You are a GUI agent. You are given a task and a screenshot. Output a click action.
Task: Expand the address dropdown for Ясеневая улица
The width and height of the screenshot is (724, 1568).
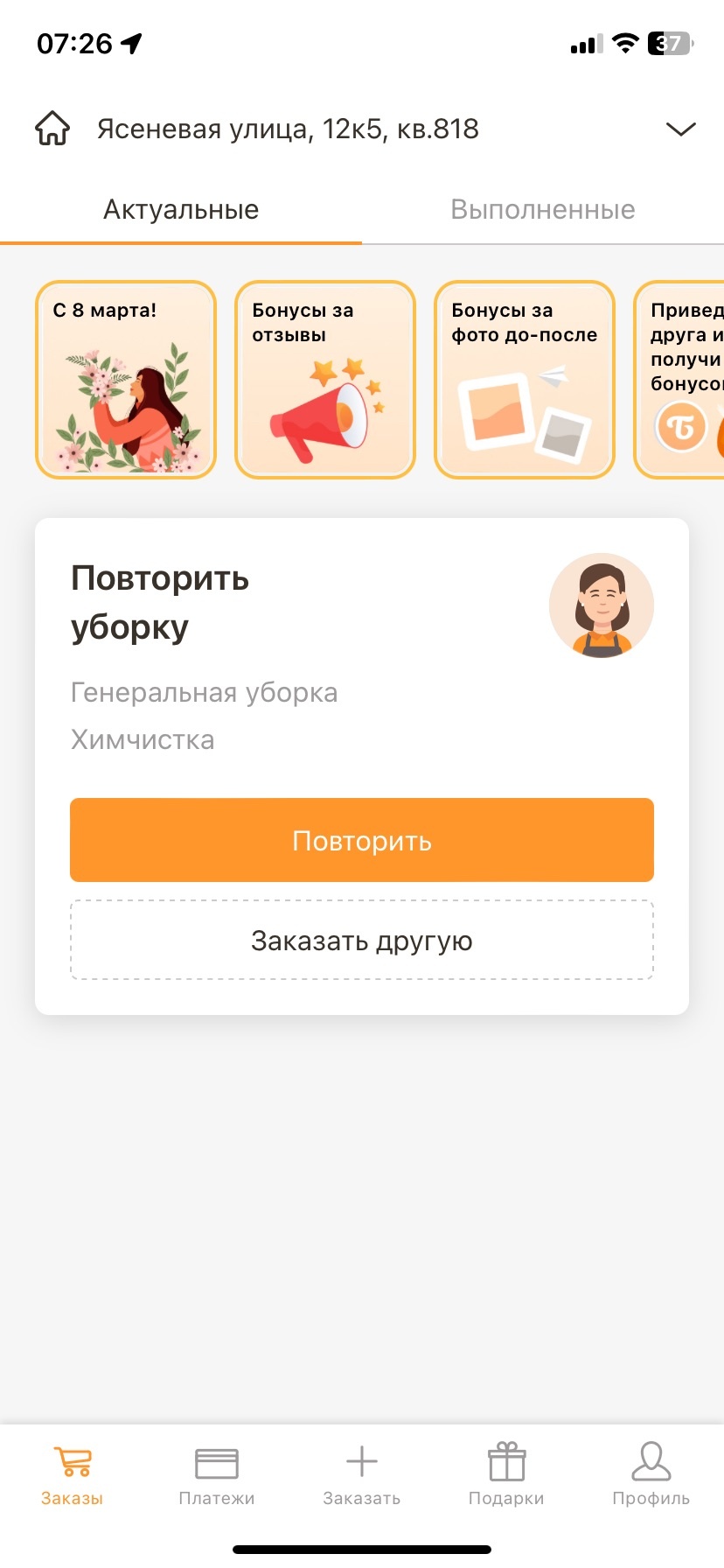680,129
